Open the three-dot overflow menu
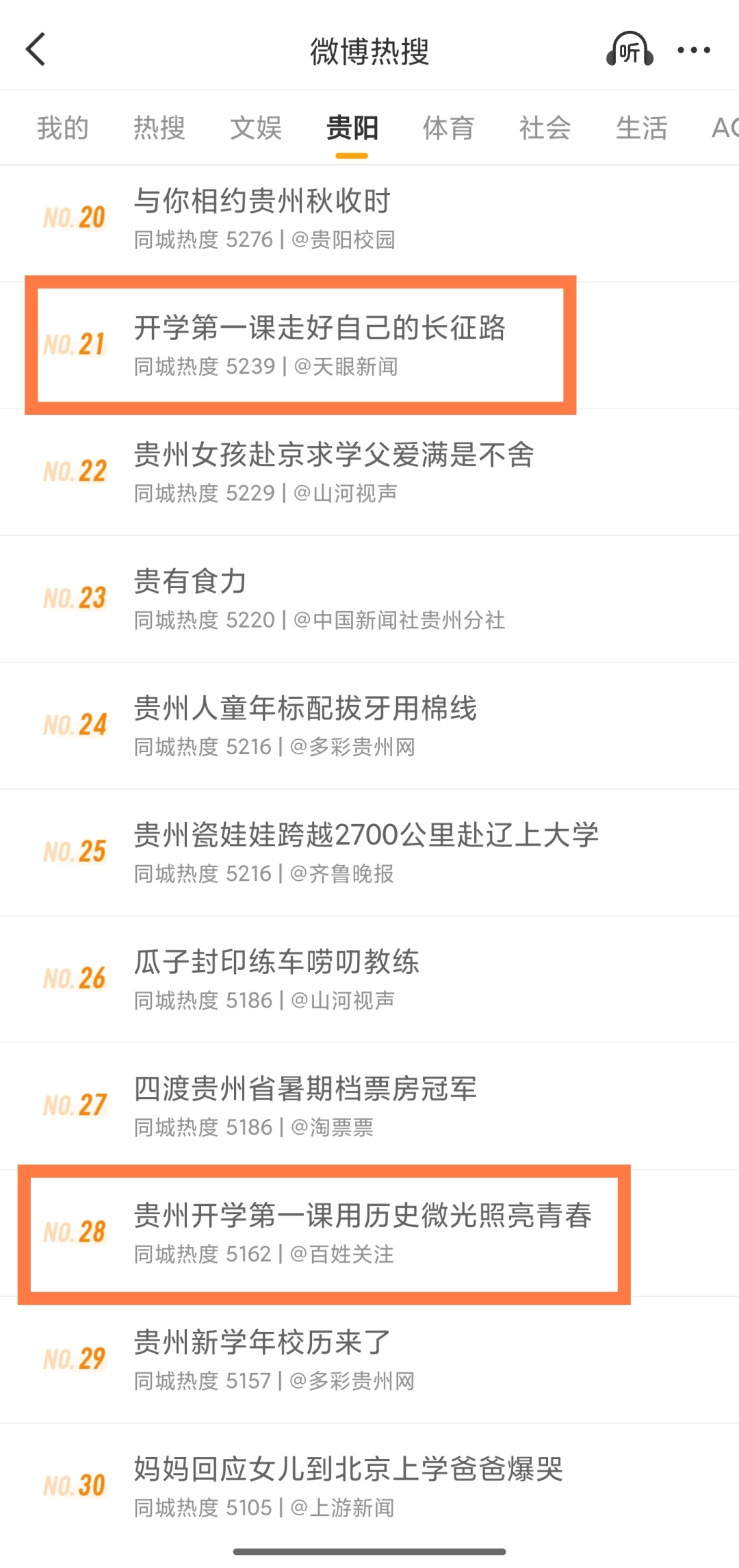The height and width of the screenshot is (1568, 739). click(x=694, y=50)
